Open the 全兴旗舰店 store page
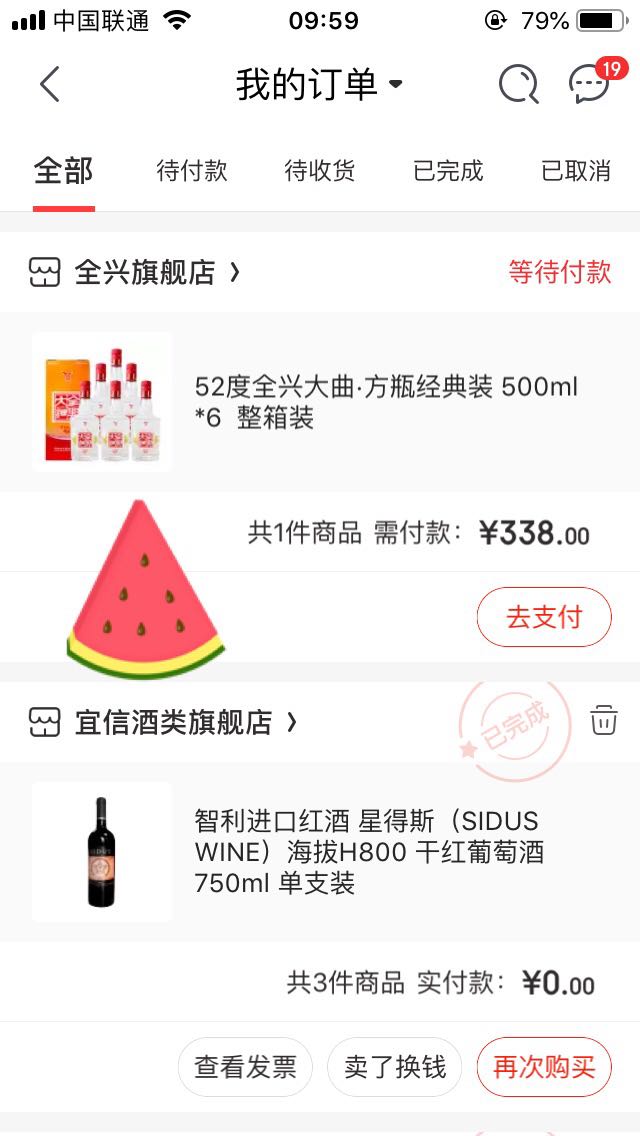 click(x=145, y=272)
